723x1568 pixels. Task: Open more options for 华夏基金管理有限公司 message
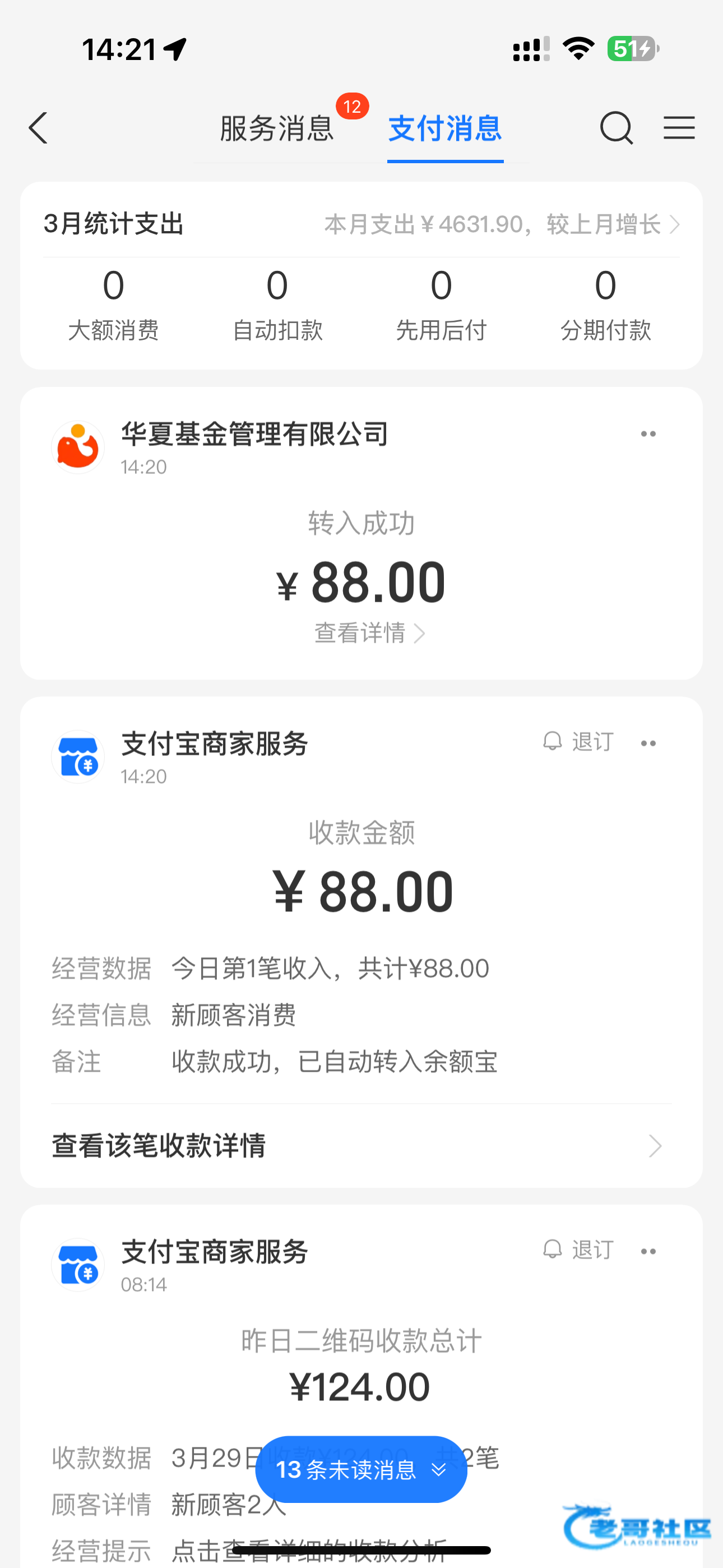tap(648, 434)
